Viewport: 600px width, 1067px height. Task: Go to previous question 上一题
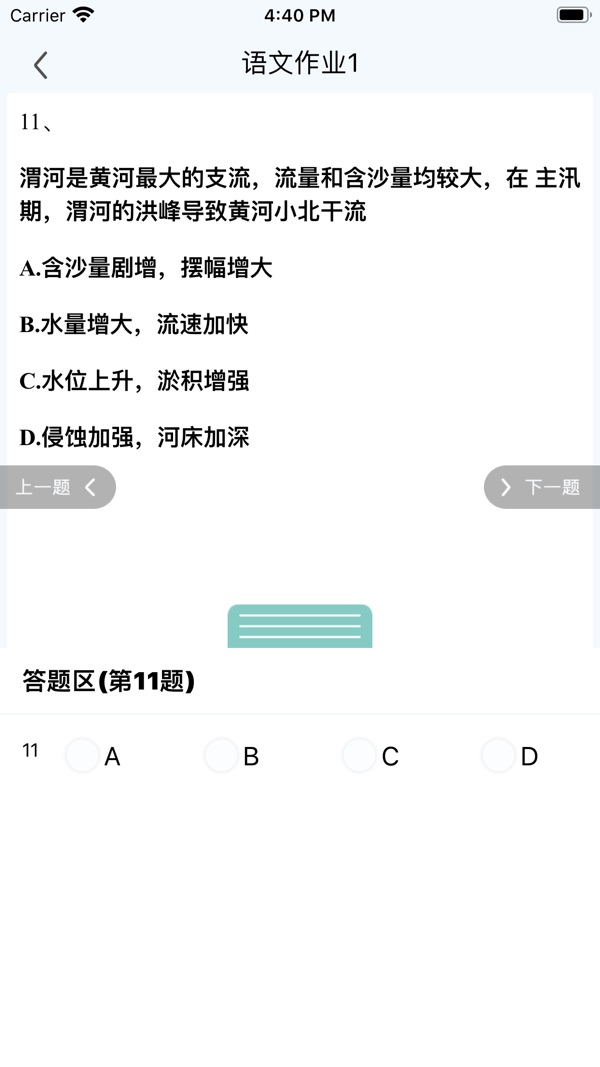click(x=58, y=487)
